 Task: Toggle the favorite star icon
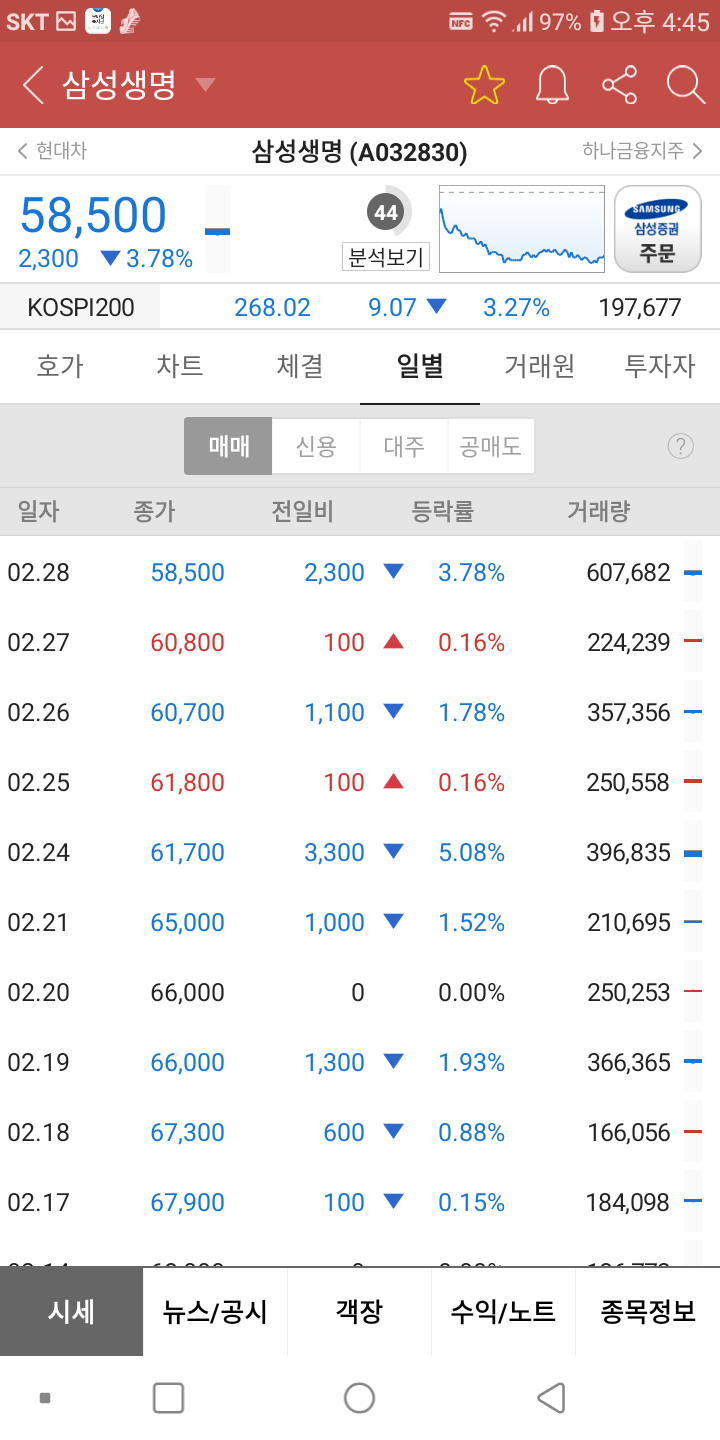click(484, 86)
